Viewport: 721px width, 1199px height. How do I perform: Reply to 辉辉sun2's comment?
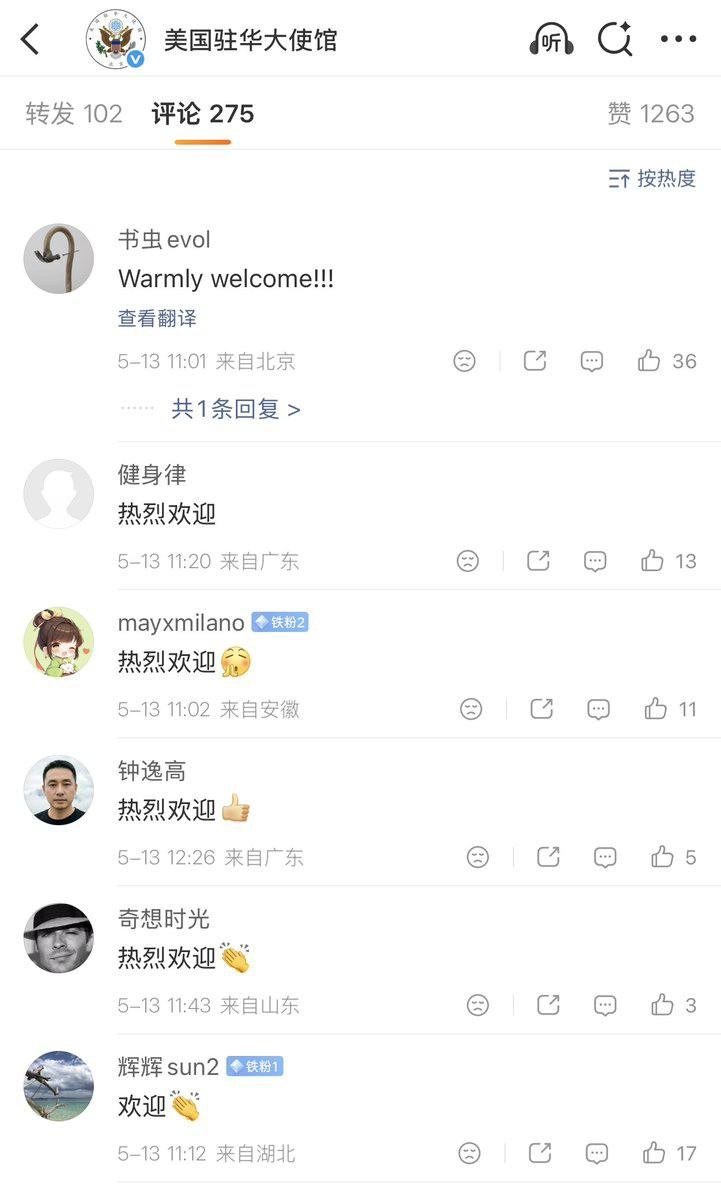pyautogui.click(x=596, y=1153)
